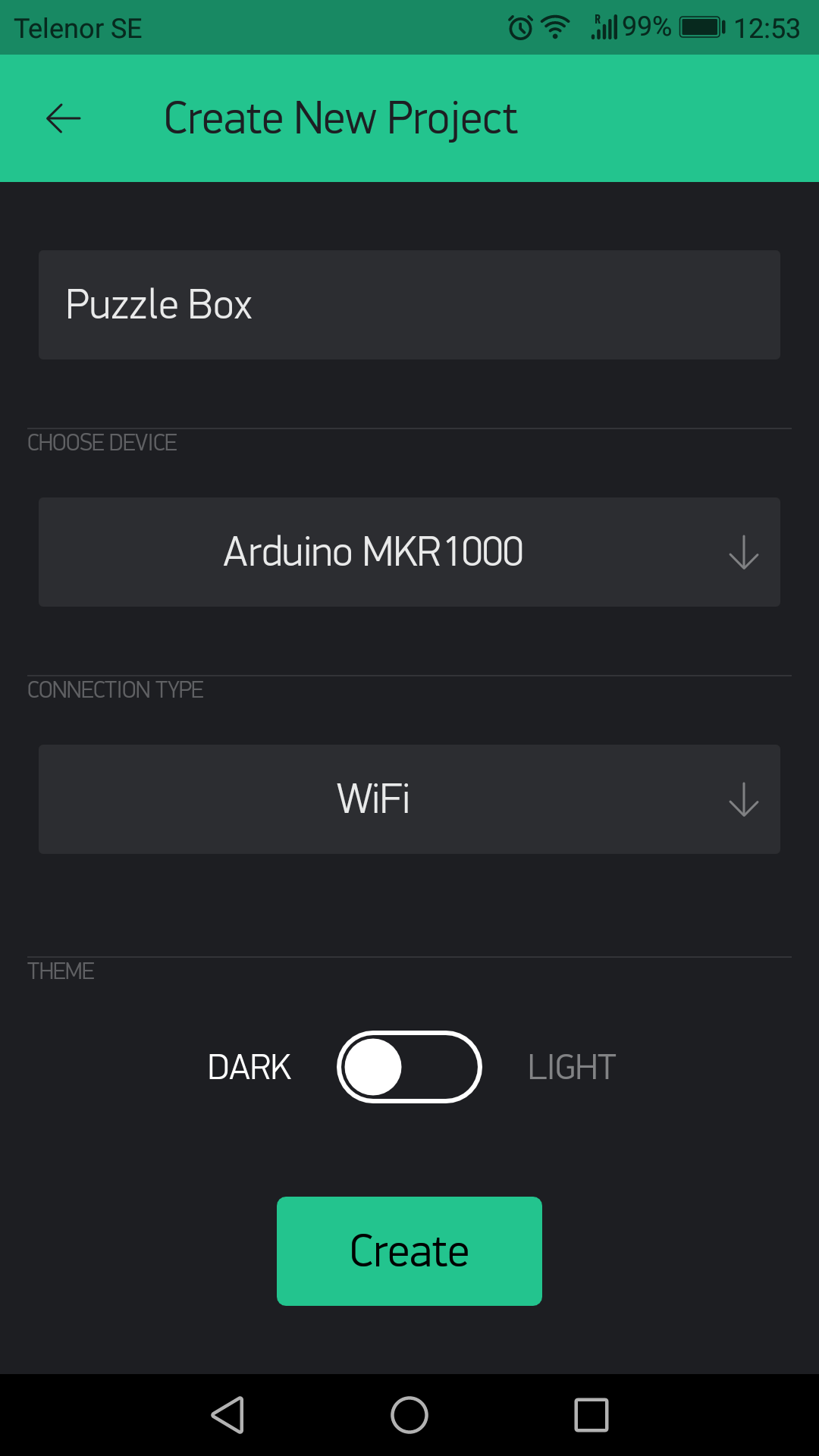Switch theme from Dark to Light
This screenshot has height=1456, width=819.
tap(409, 1066)
